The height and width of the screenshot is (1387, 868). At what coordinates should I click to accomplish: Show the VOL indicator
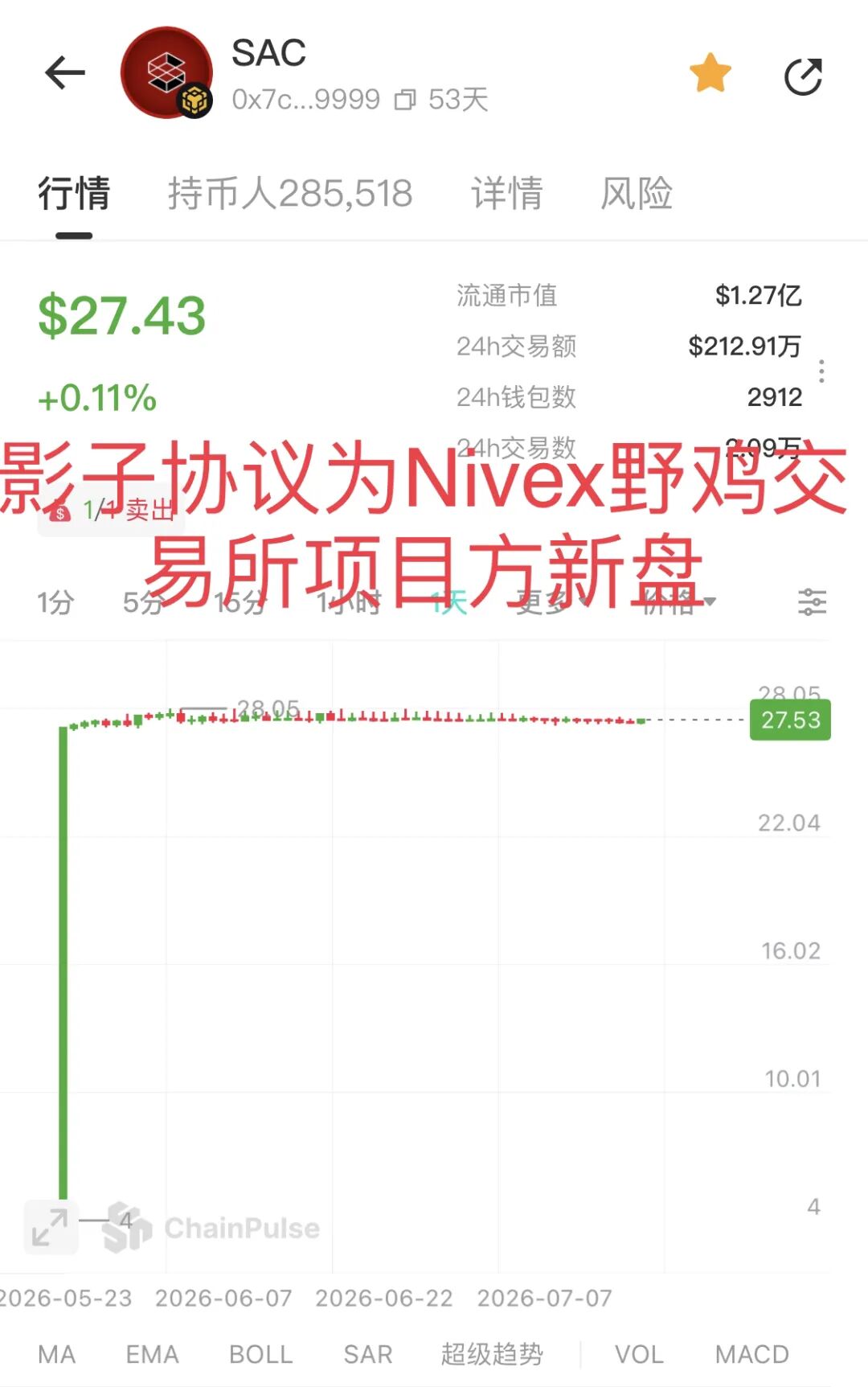tap(639, 1354)
